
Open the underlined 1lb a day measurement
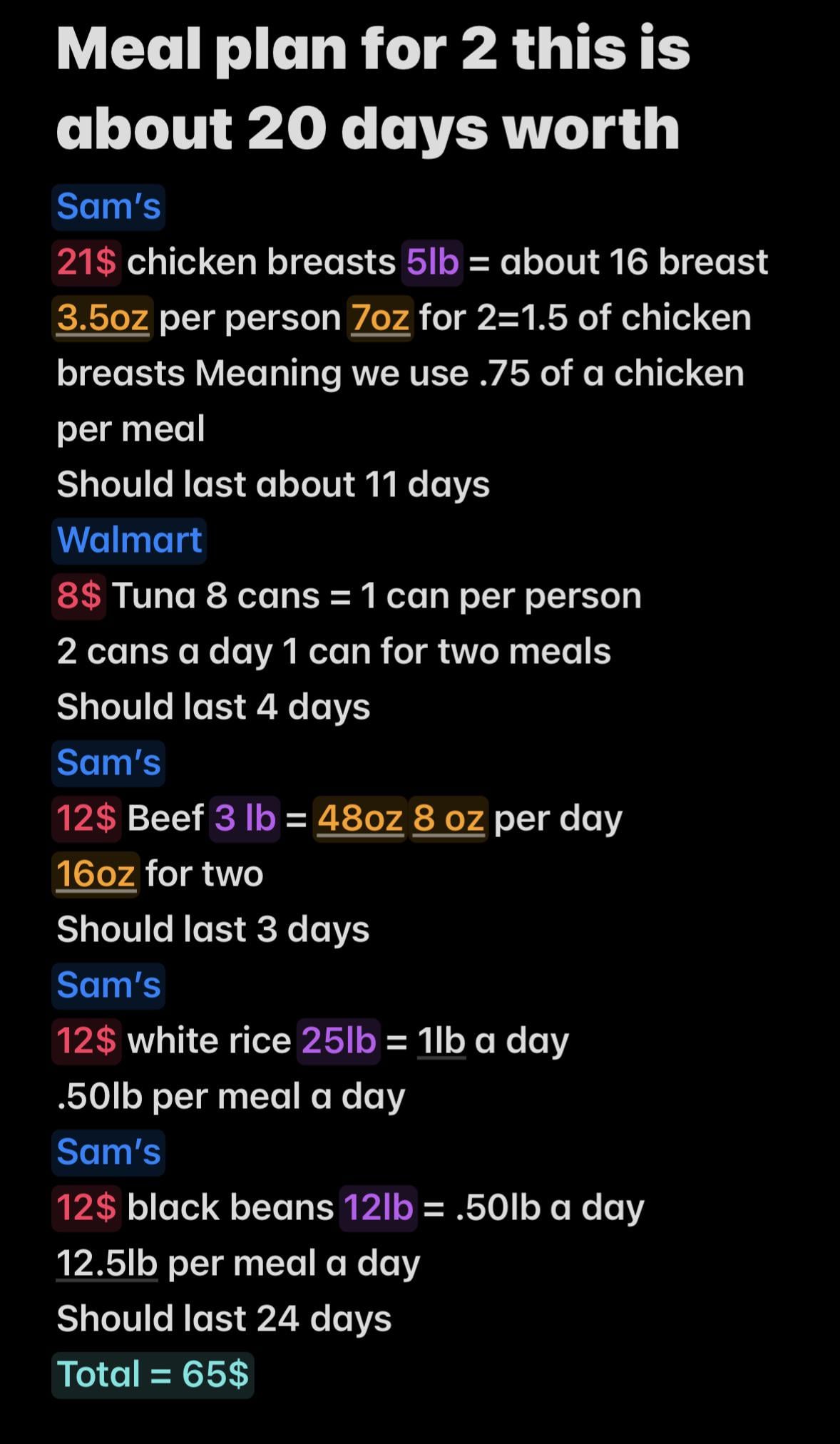coord(441,1041)
